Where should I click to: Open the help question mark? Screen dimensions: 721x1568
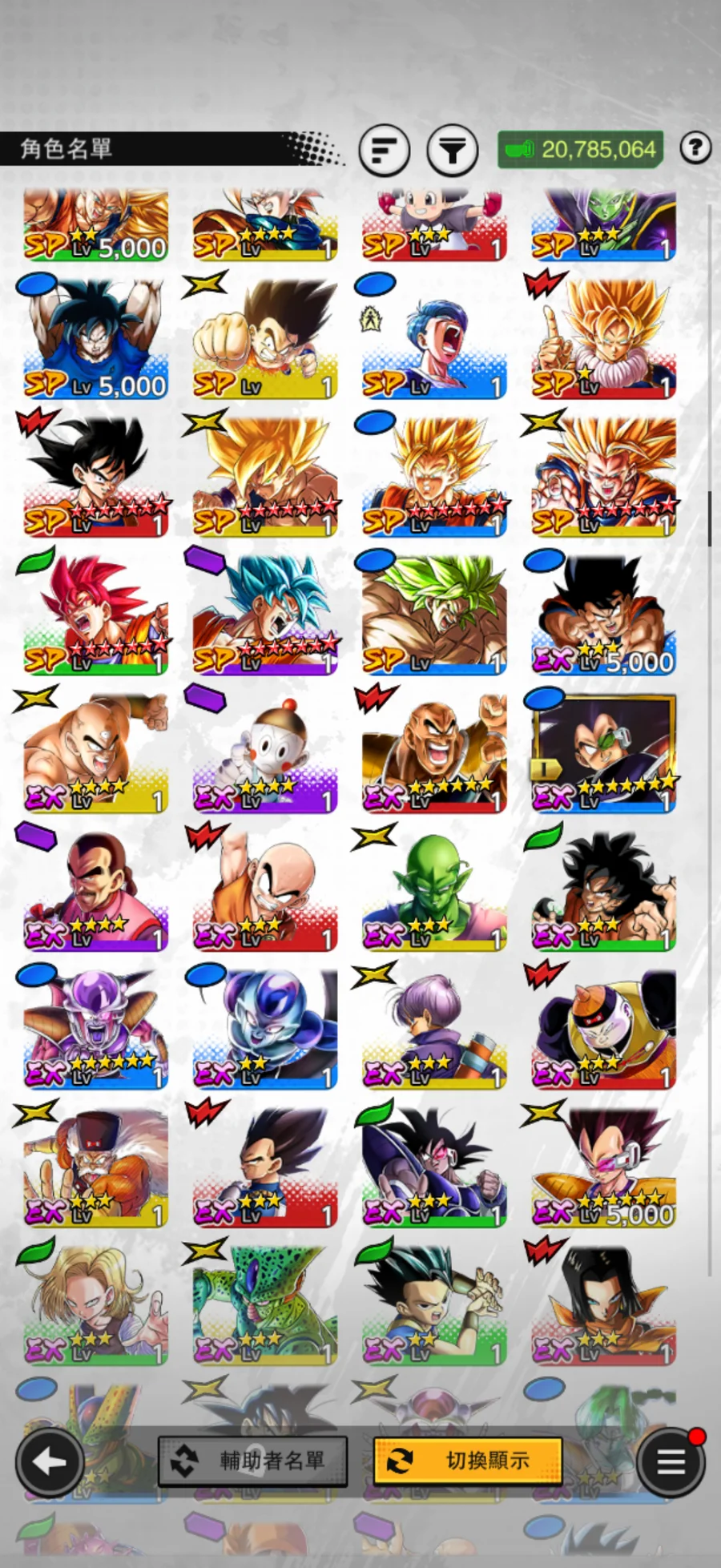pyautogui.click(x=695, y=147)
